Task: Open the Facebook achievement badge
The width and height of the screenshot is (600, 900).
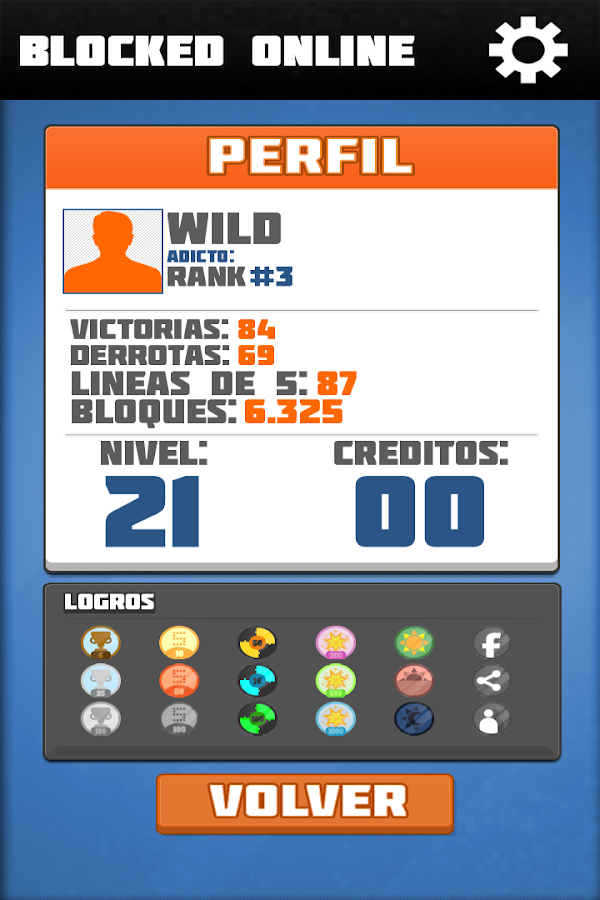Action: 491,642
